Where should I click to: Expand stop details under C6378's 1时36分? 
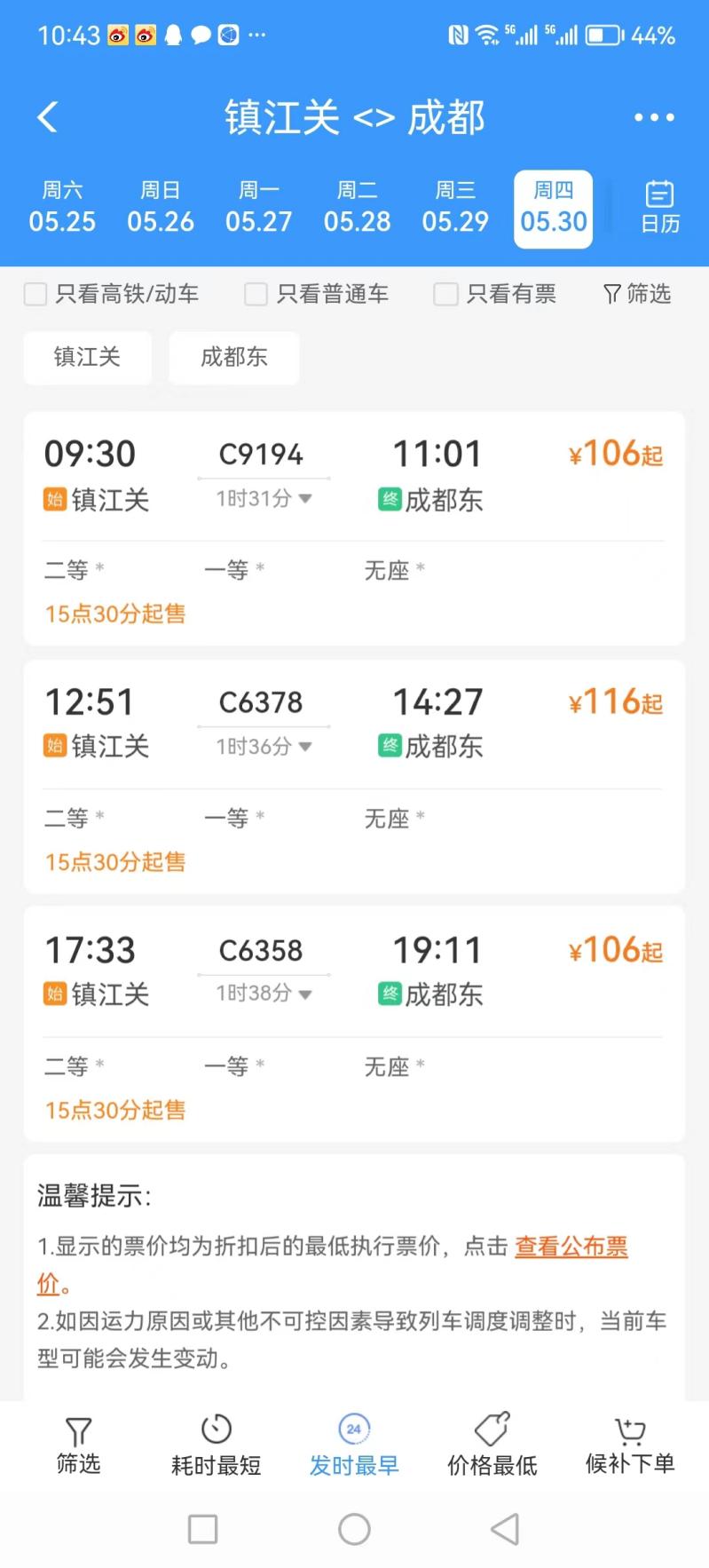[264, 747]
